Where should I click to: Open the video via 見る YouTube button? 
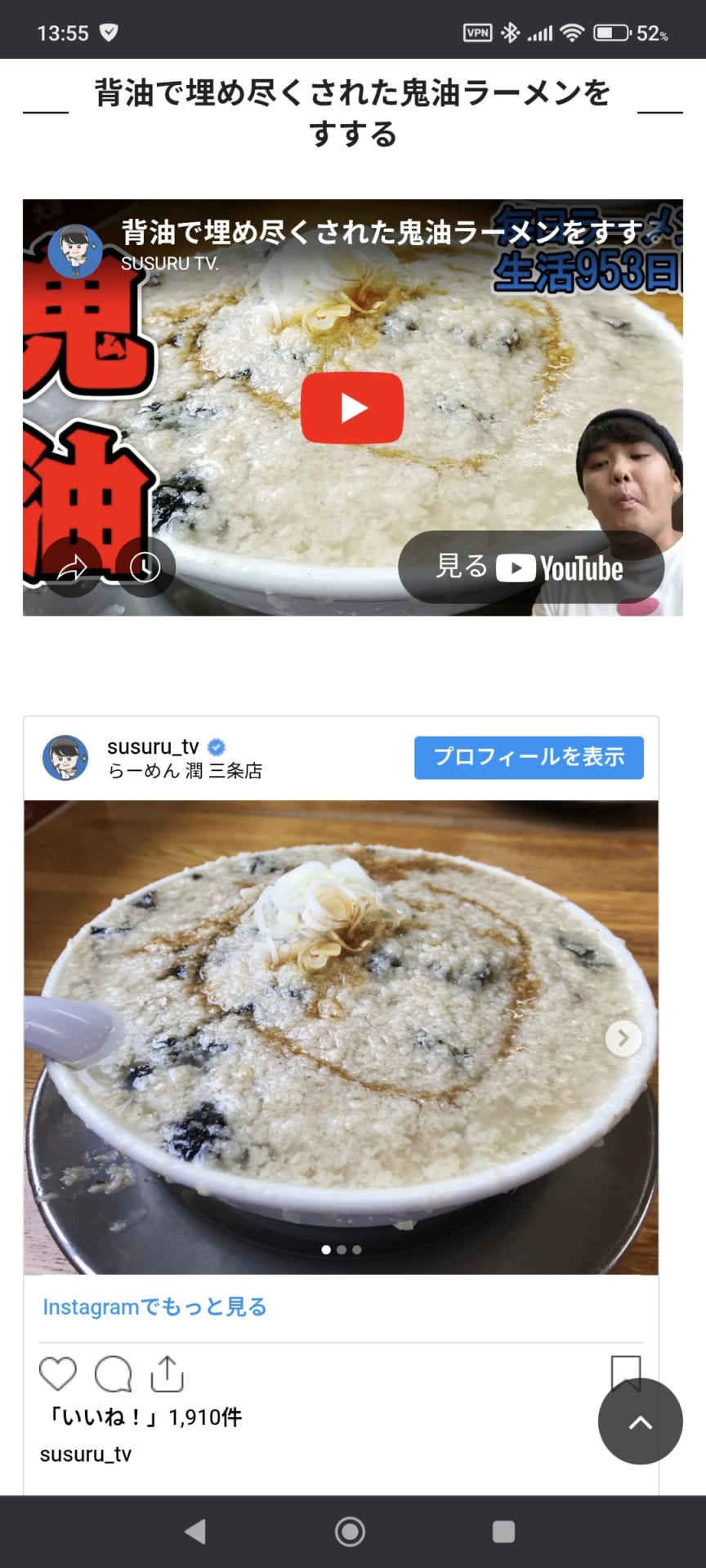(x=530, y=567)
